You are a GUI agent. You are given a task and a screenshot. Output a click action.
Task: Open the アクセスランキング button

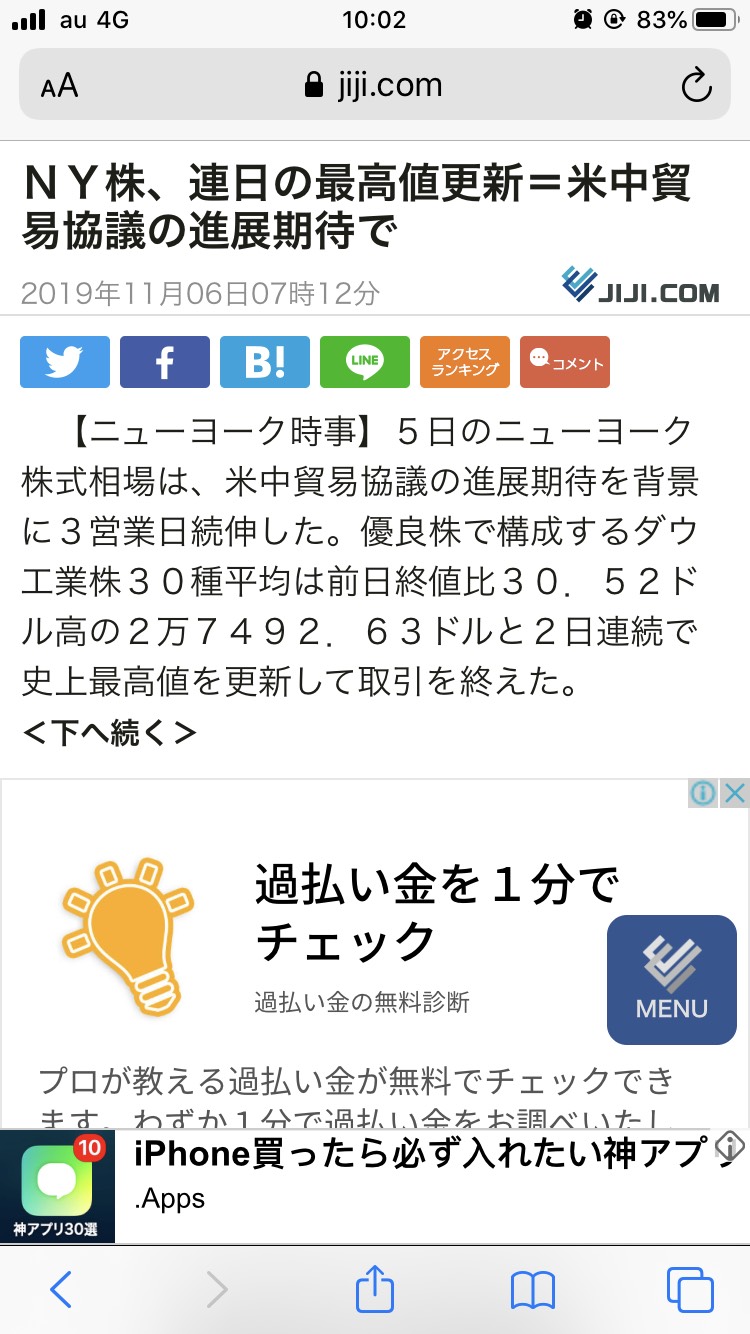pos(465,362)
